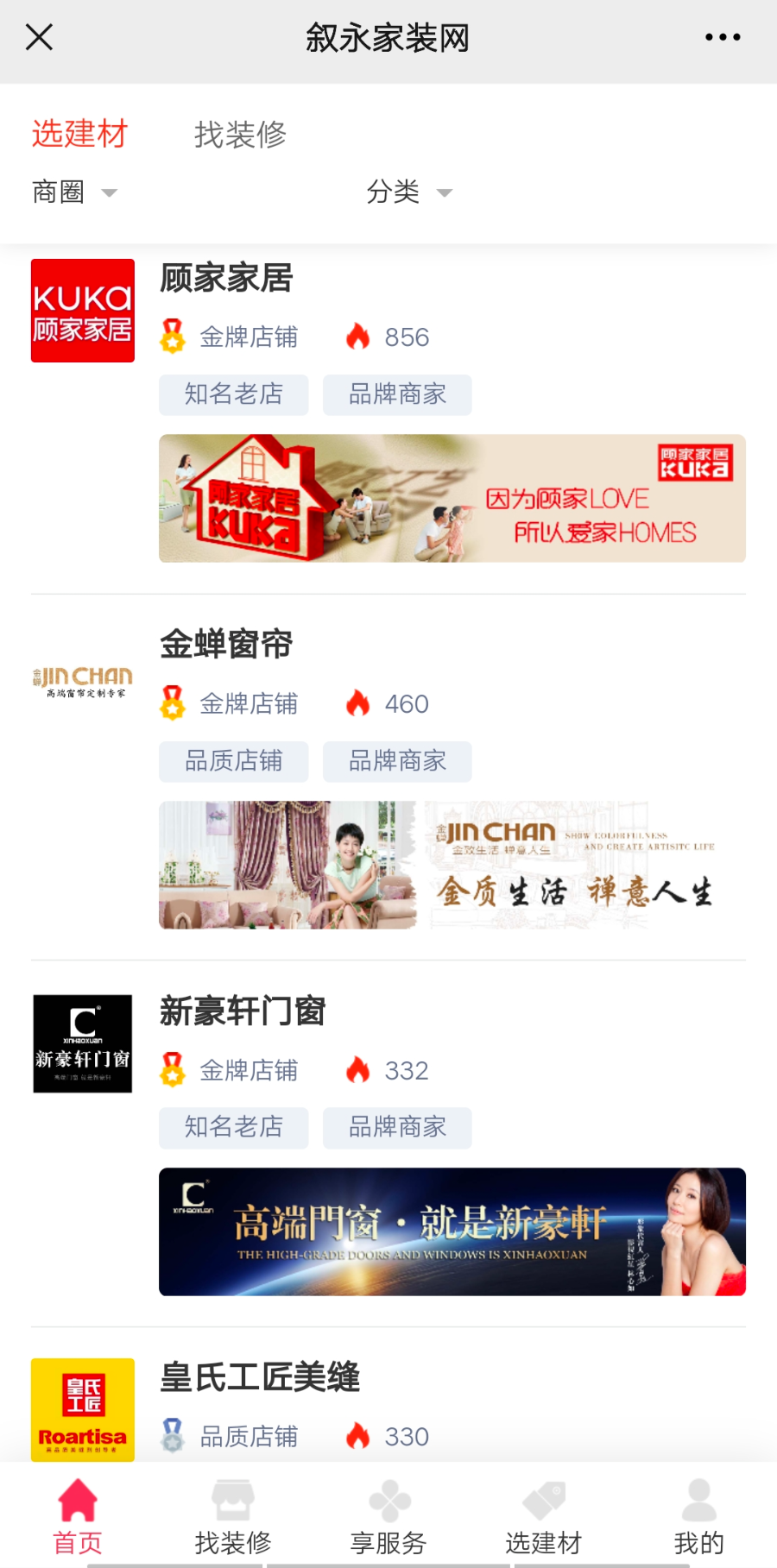This screenshot has width=777, height=1568.
Task: Go to the 首页 bottom tab
Action: coord(78,1516)
